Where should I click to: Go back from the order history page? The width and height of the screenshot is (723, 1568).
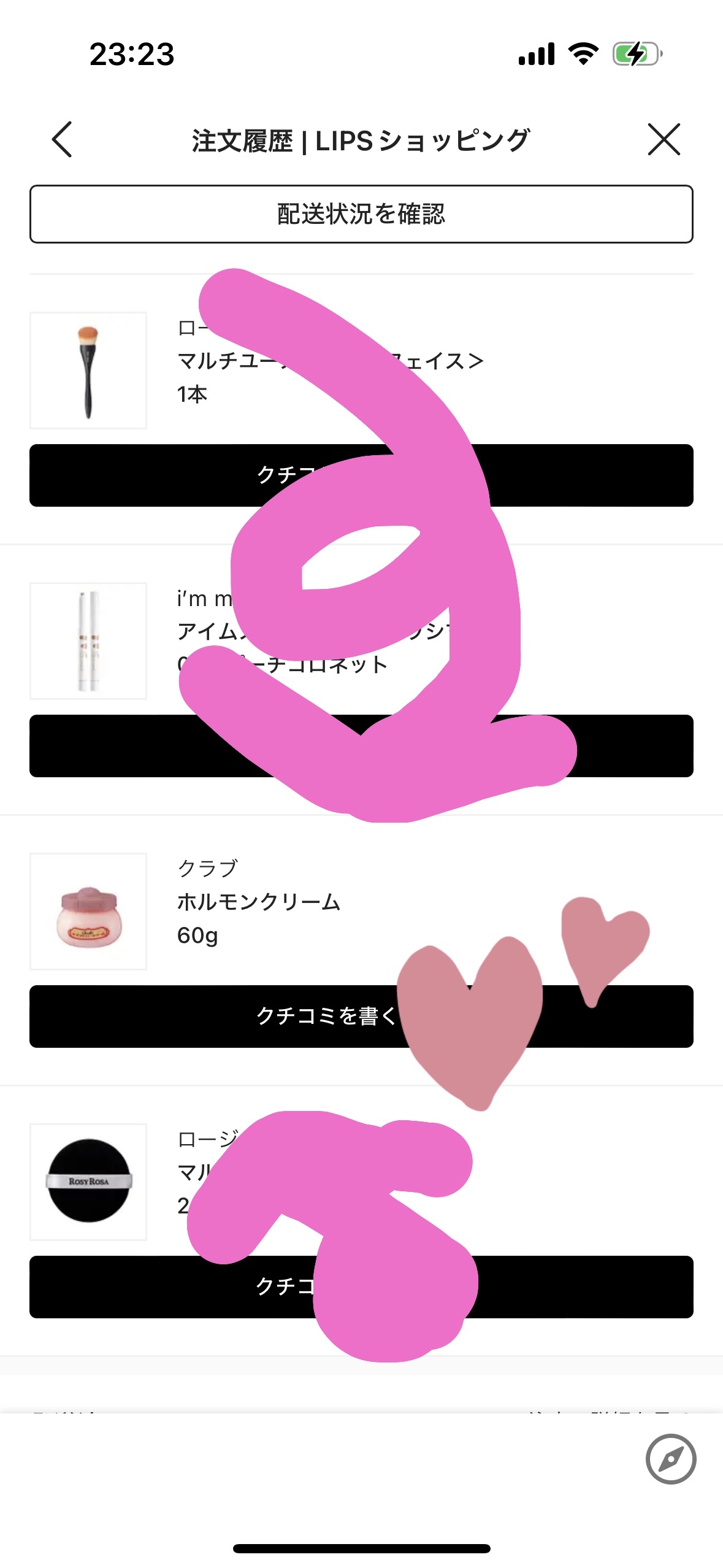pyautogui.click(x=62, y=140)
